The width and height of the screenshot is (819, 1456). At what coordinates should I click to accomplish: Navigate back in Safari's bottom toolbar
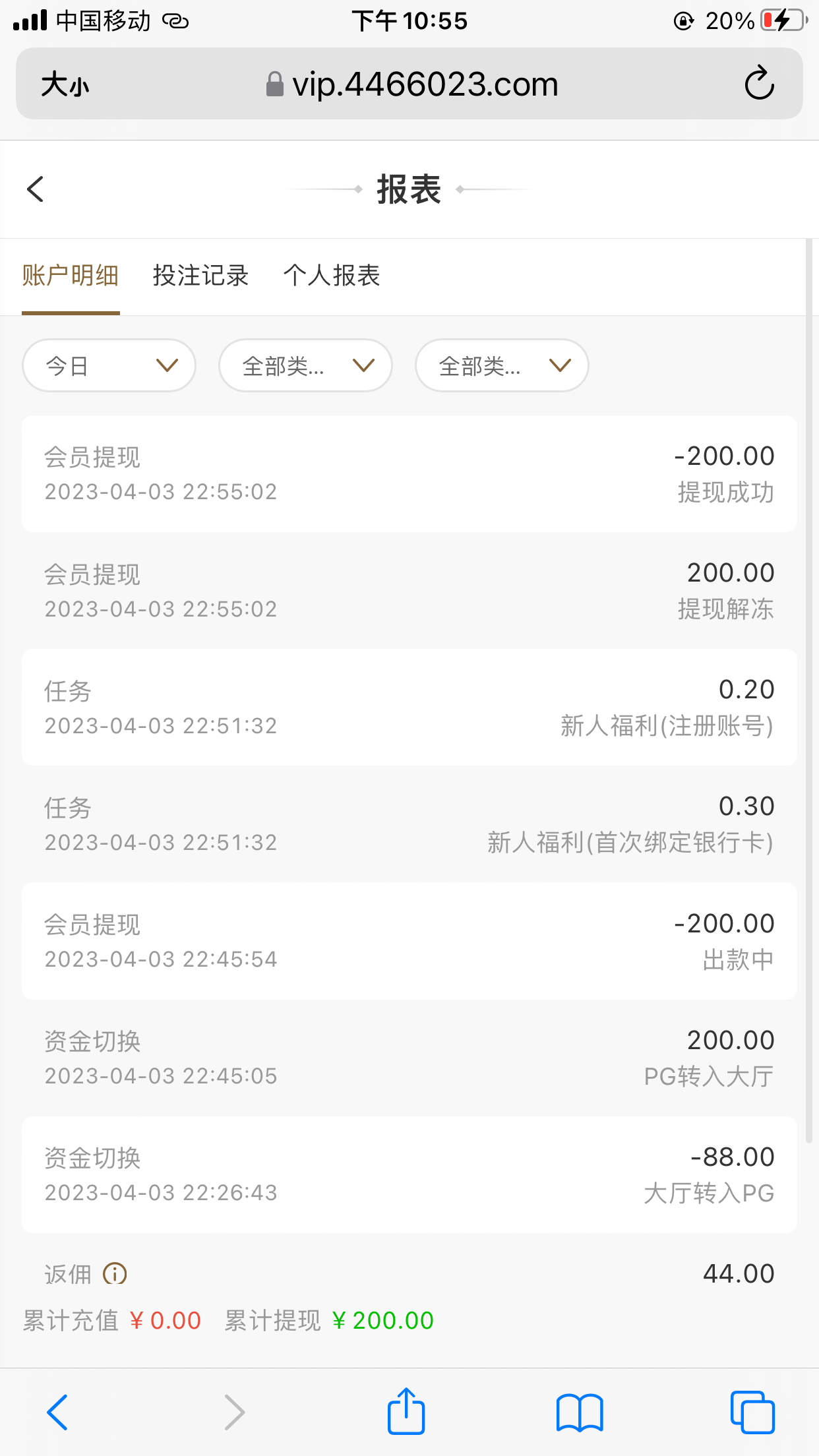click(57, 1412)
